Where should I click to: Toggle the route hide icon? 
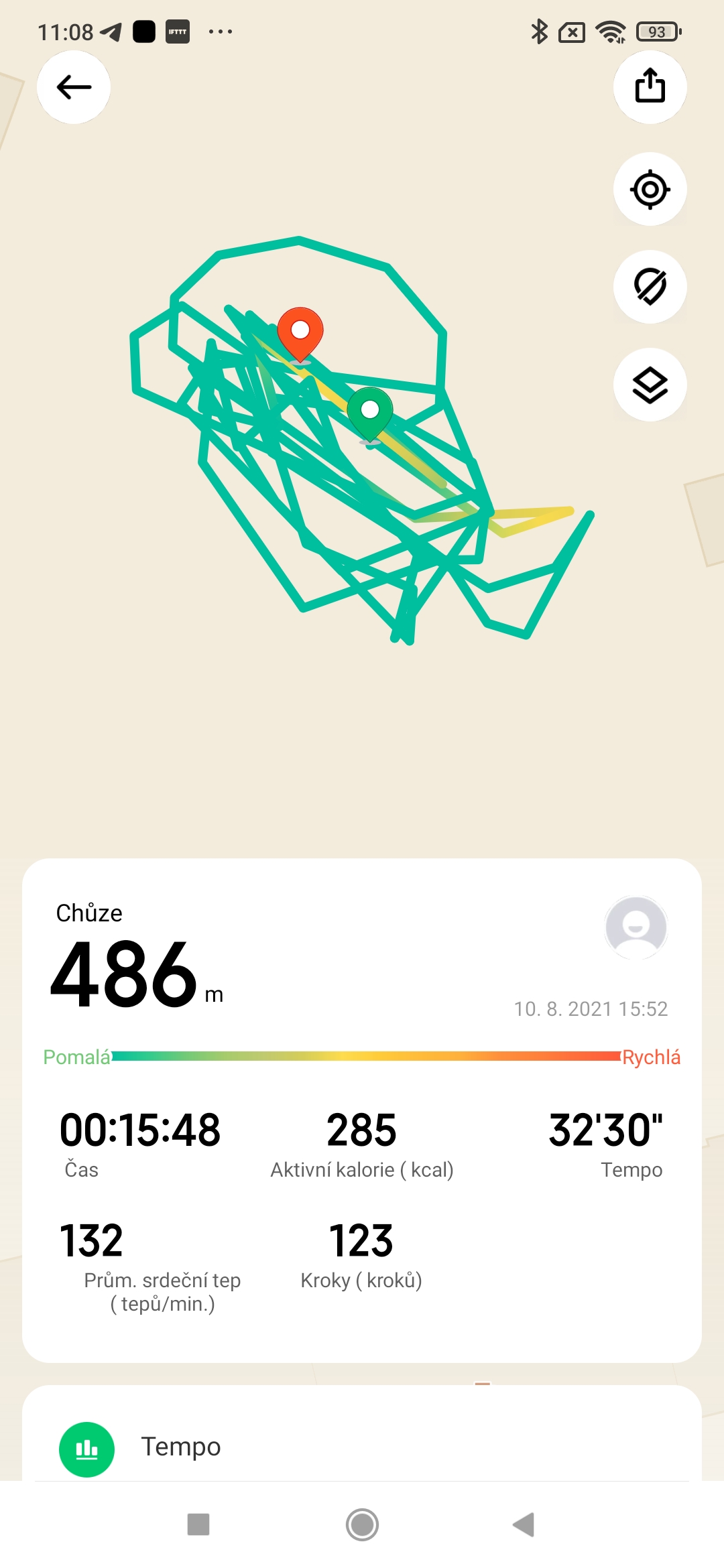coord(650,287)
